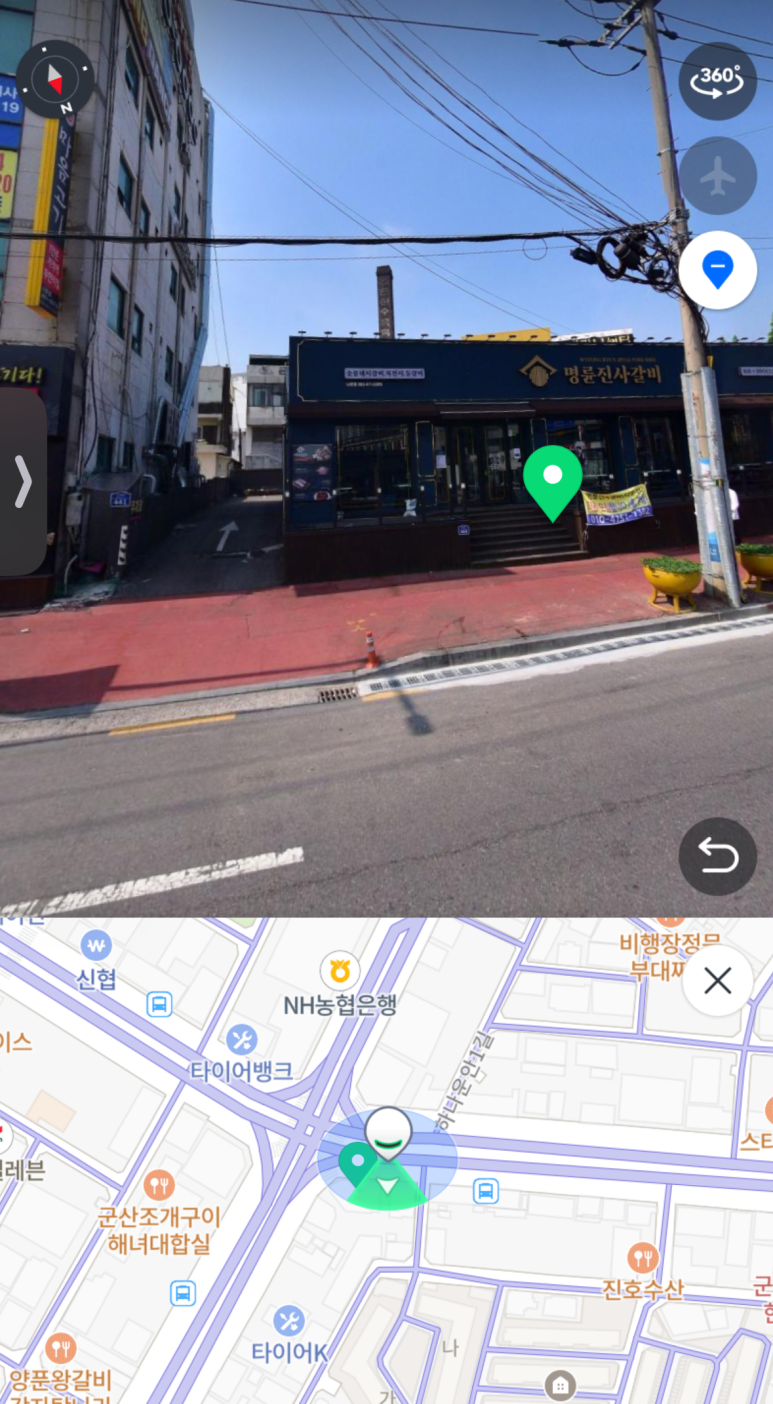The image size is (773, 1404).
Task: Open 양푼왕갈비 restaurant marker
Action: [61, 1349]
